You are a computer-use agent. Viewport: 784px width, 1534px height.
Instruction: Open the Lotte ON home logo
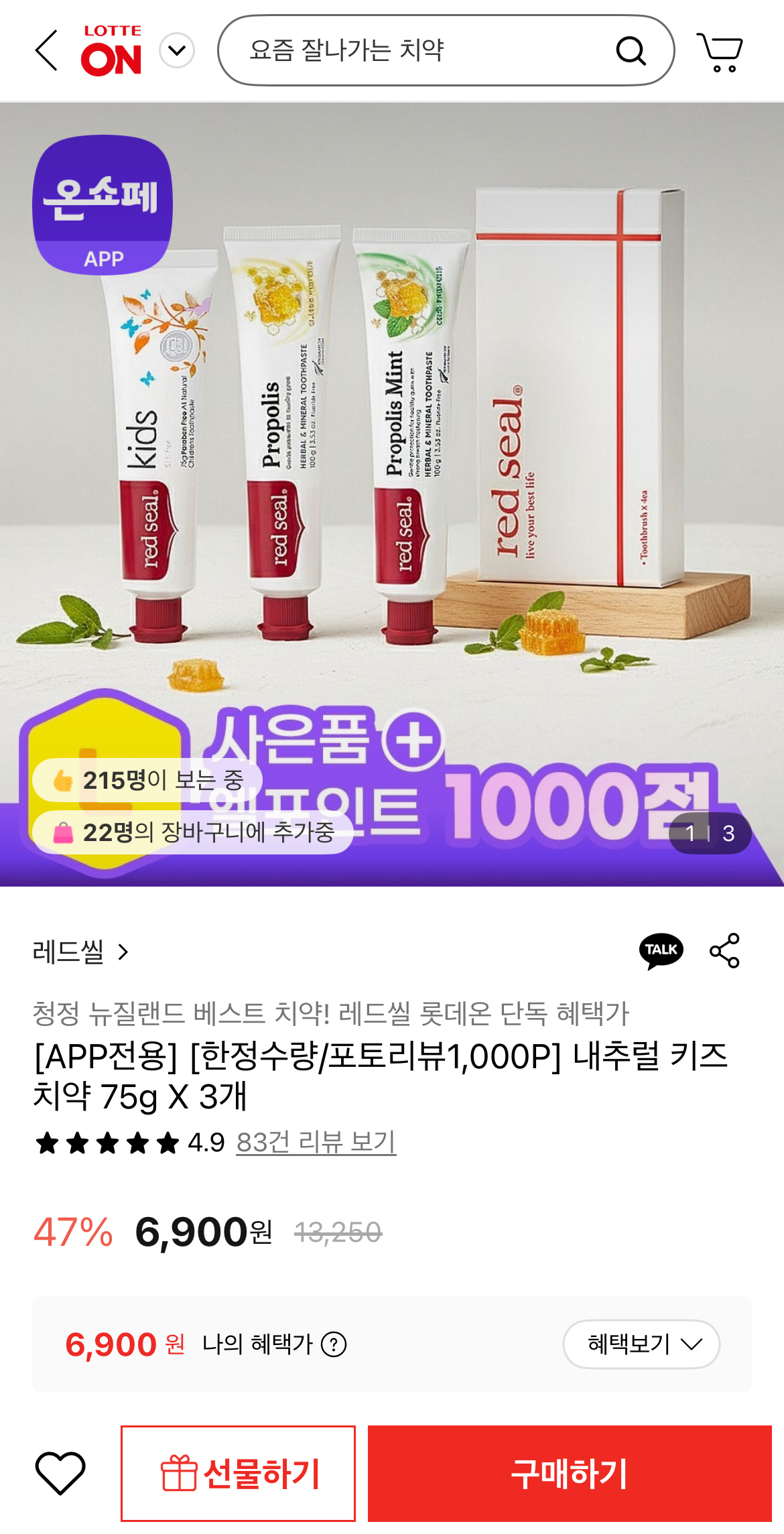click(111, 50)
